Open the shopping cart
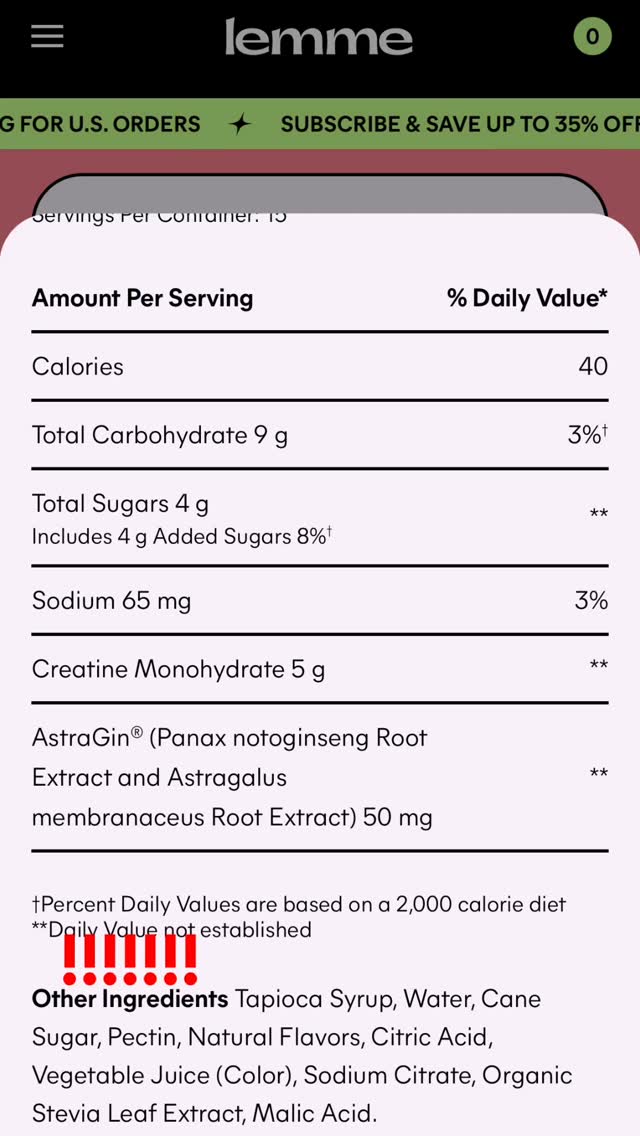Screen dimensions: 640x1136 (592, 36)
